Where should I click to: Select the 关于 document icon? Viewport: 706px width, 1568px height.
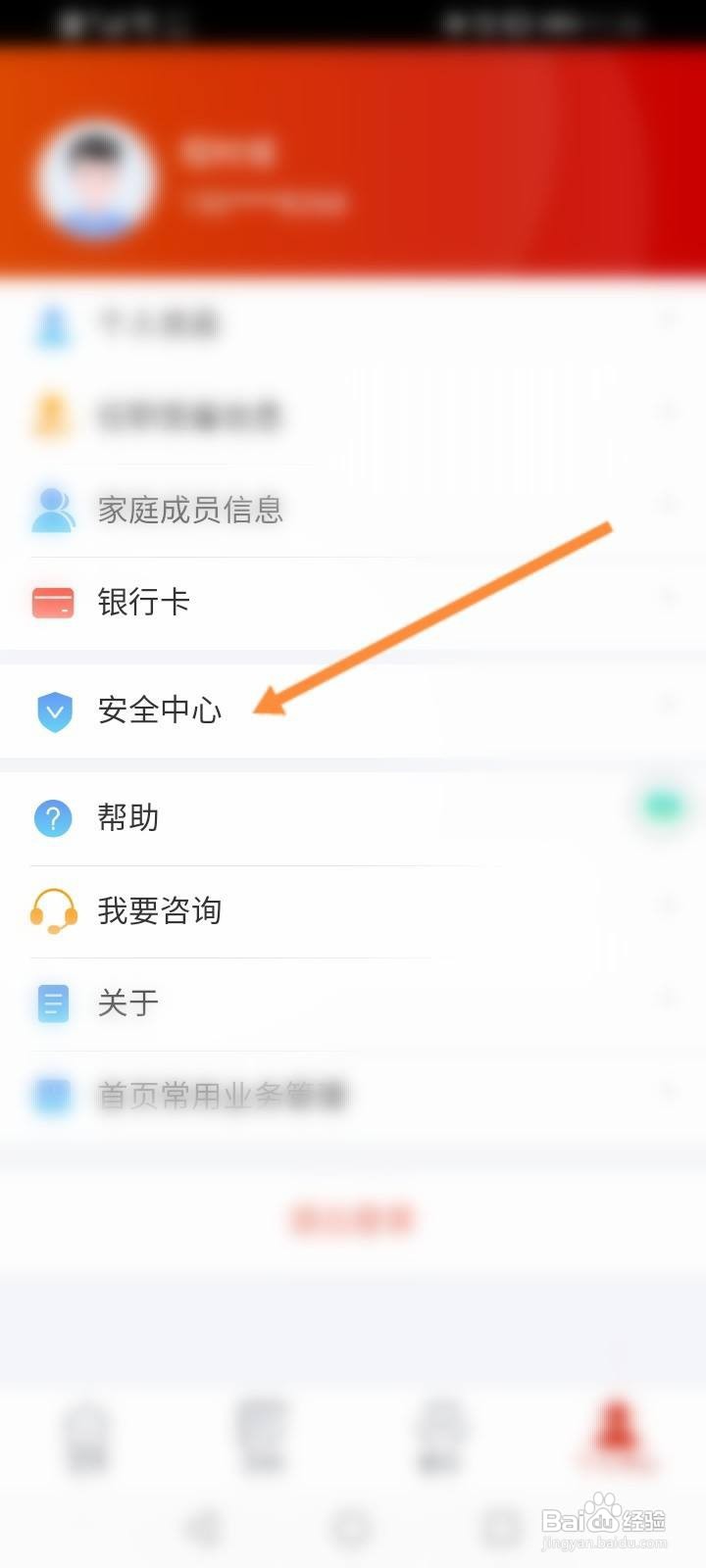(52, 1003)
